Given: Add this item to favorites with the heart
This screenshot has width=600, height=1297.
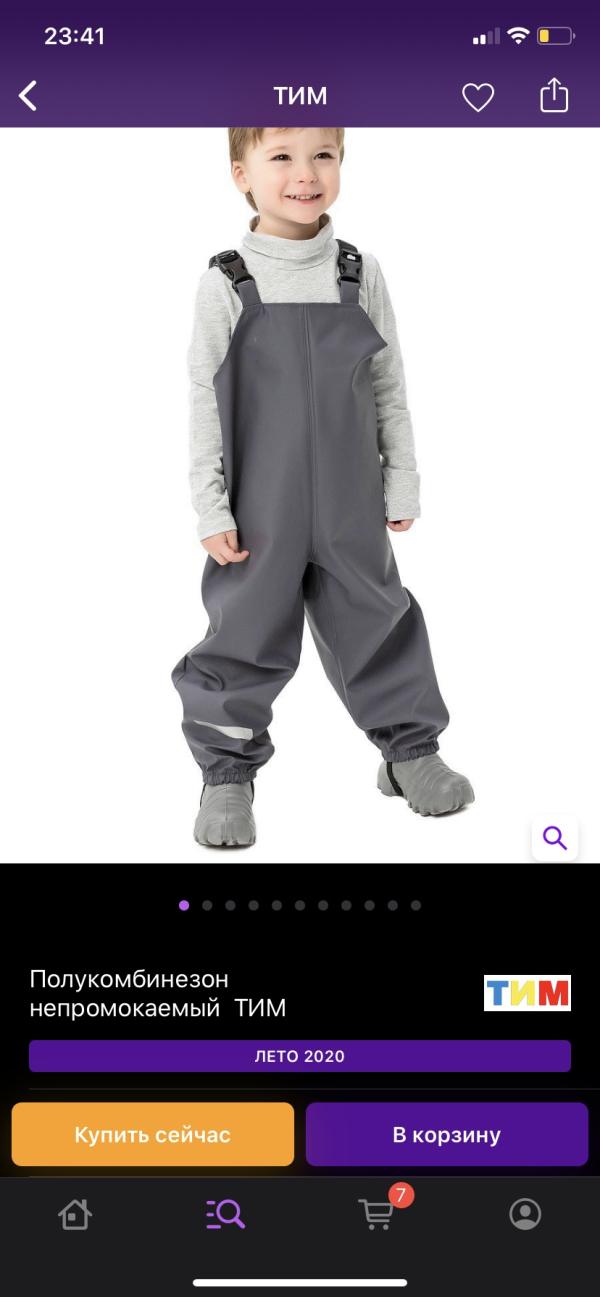Looking at the screenshot, I should [478, 97].
